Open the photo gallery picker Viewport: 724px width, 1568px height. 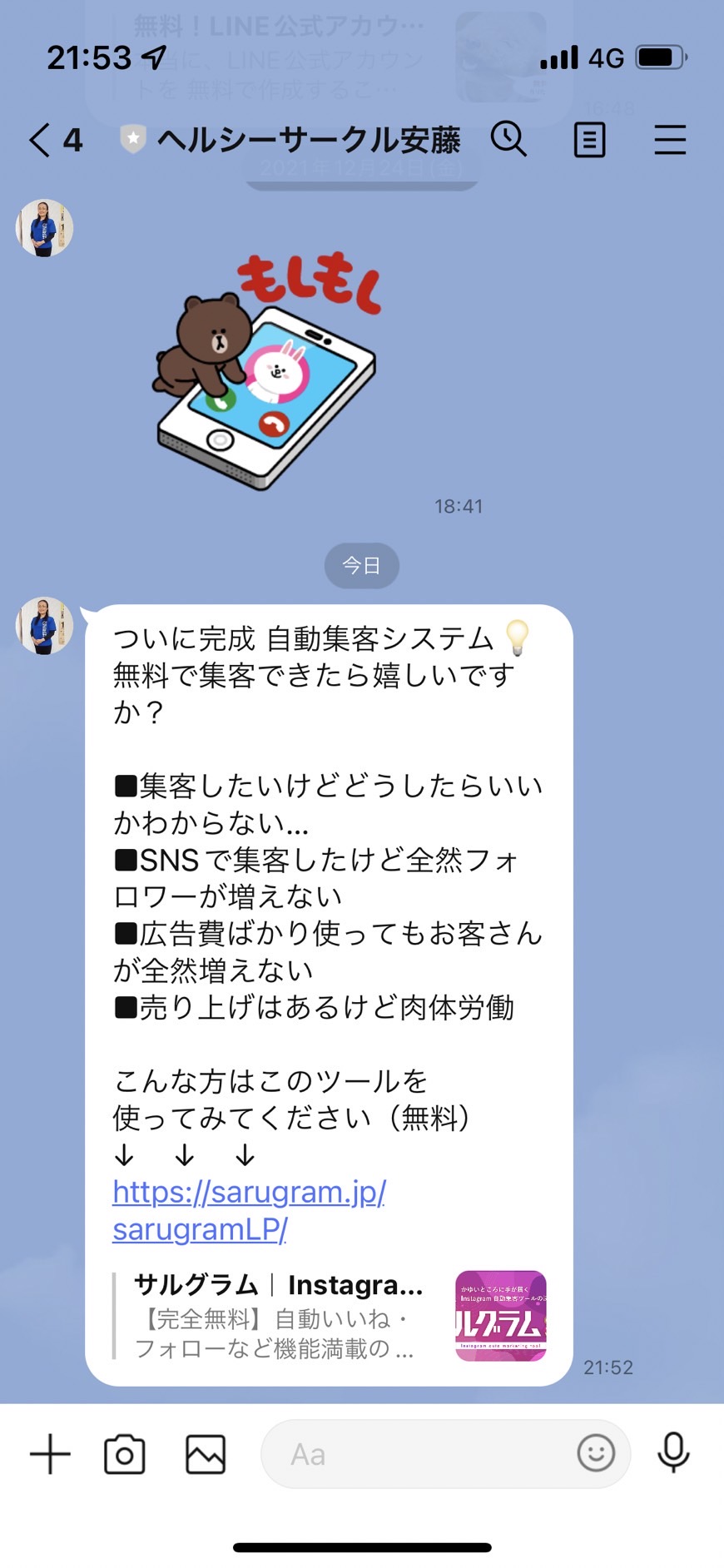click(x=205, y=1454)
